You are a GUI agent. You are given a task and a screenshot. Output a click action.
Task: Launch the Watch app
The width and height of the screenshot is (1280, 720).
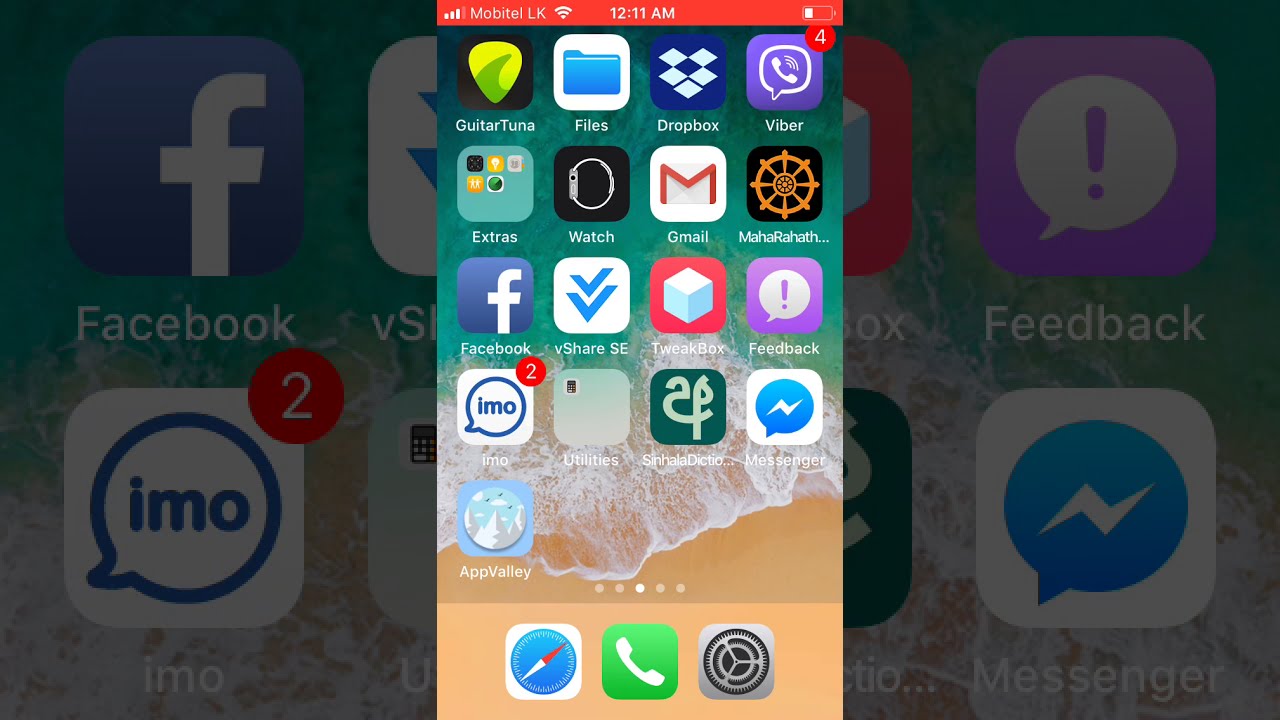[x=591, y=184]
